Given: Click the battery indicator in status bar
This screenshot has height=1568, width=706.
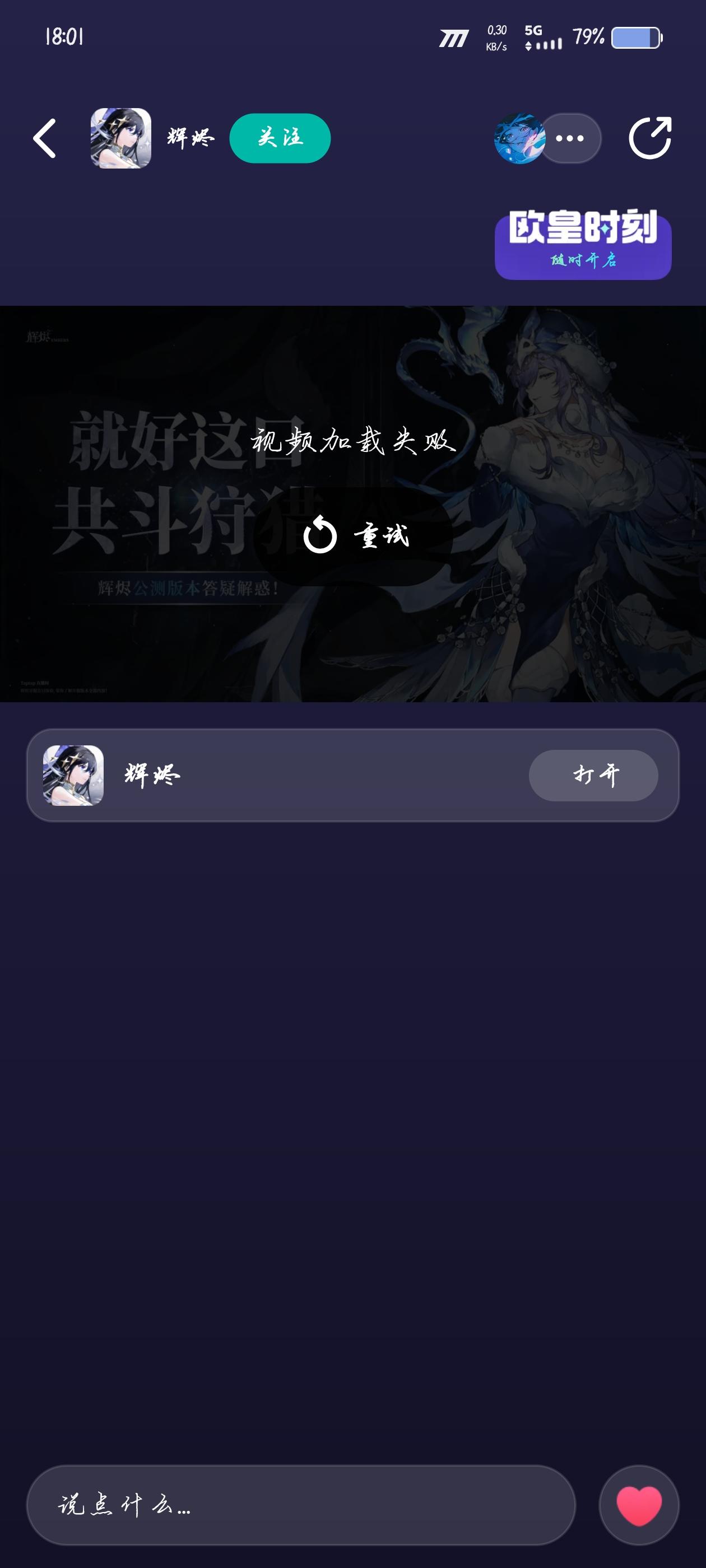Looking at the screenshot, I should [x=638, y=38].
